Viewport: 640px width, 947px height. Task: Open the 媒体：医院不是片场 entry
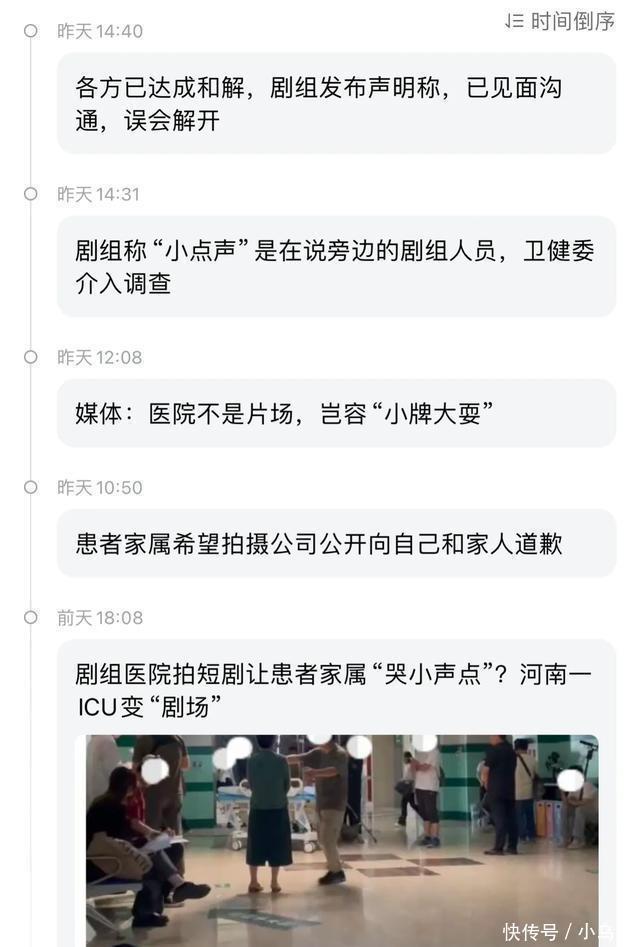pos(336,413)
